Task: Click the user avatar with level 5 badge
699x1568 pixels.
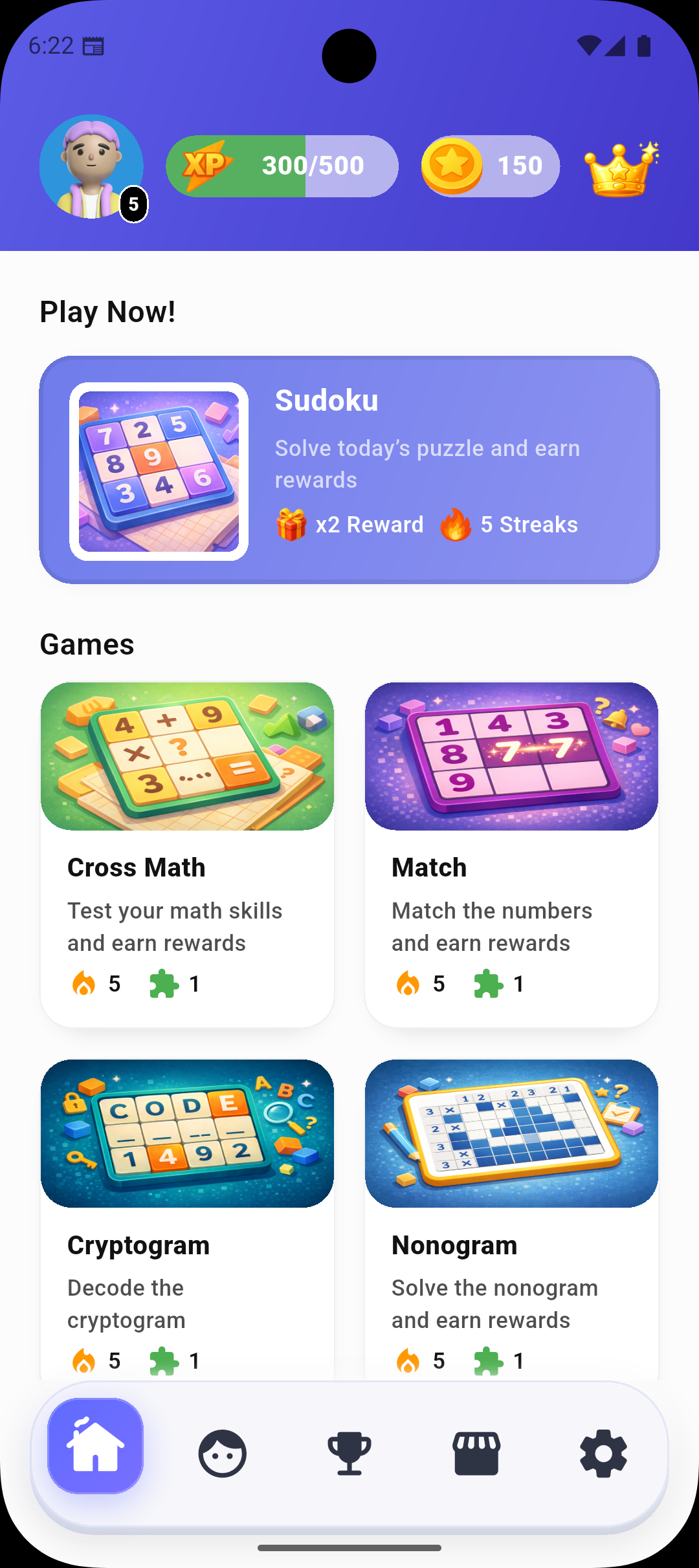Action: (91, 166)
